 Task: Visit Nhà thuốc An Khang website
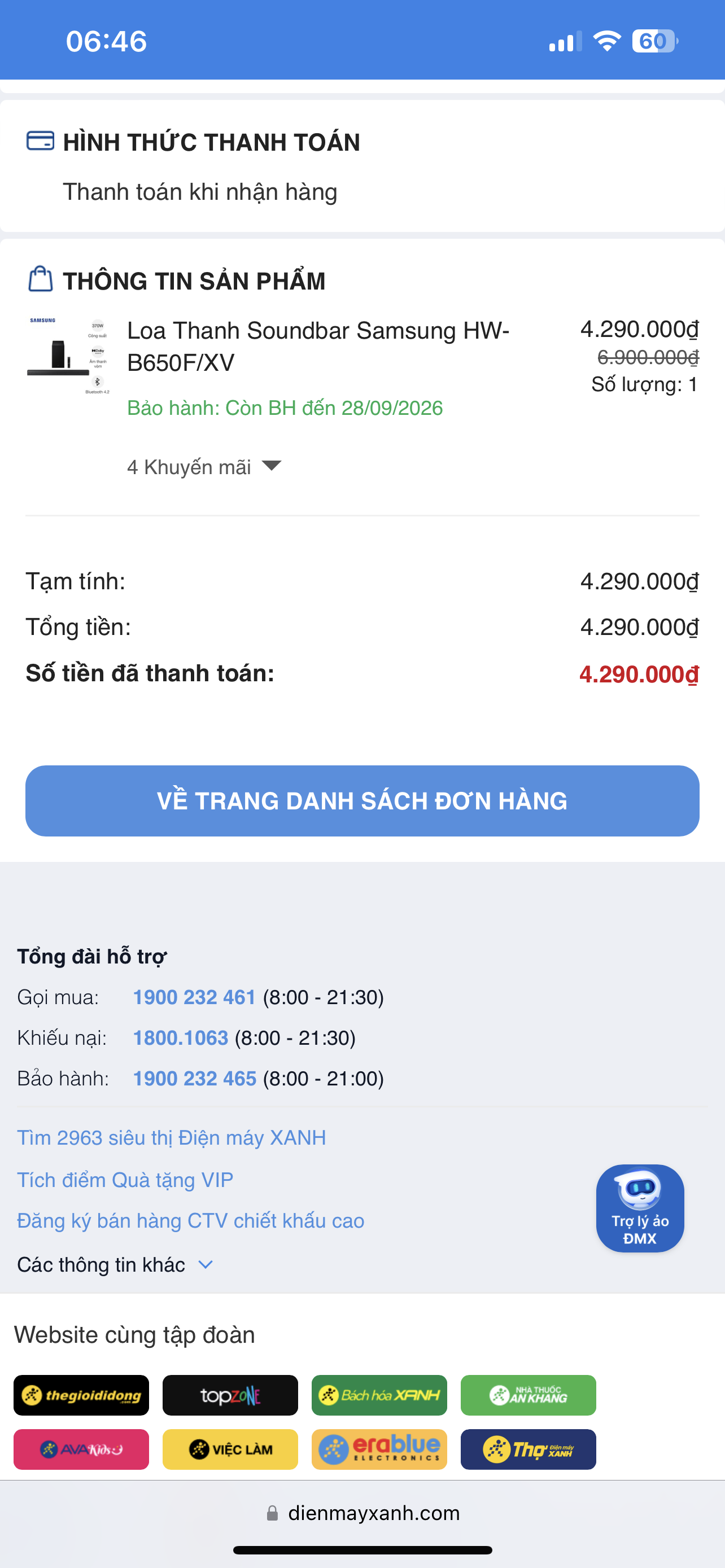529,1395
